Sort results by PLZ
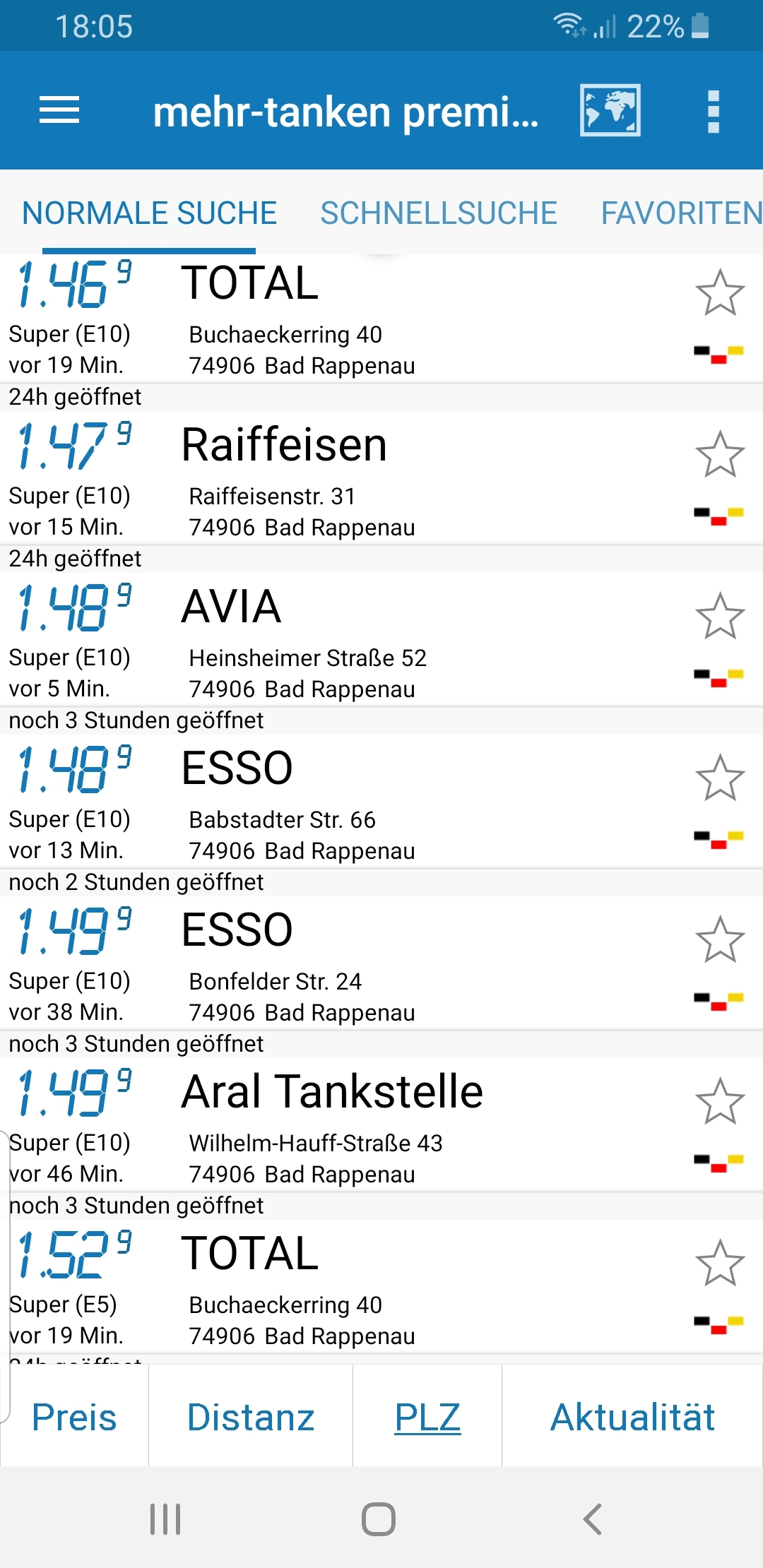This screenshot has height=1568, width=763. pyautogui.click(x=427, y=1417)
